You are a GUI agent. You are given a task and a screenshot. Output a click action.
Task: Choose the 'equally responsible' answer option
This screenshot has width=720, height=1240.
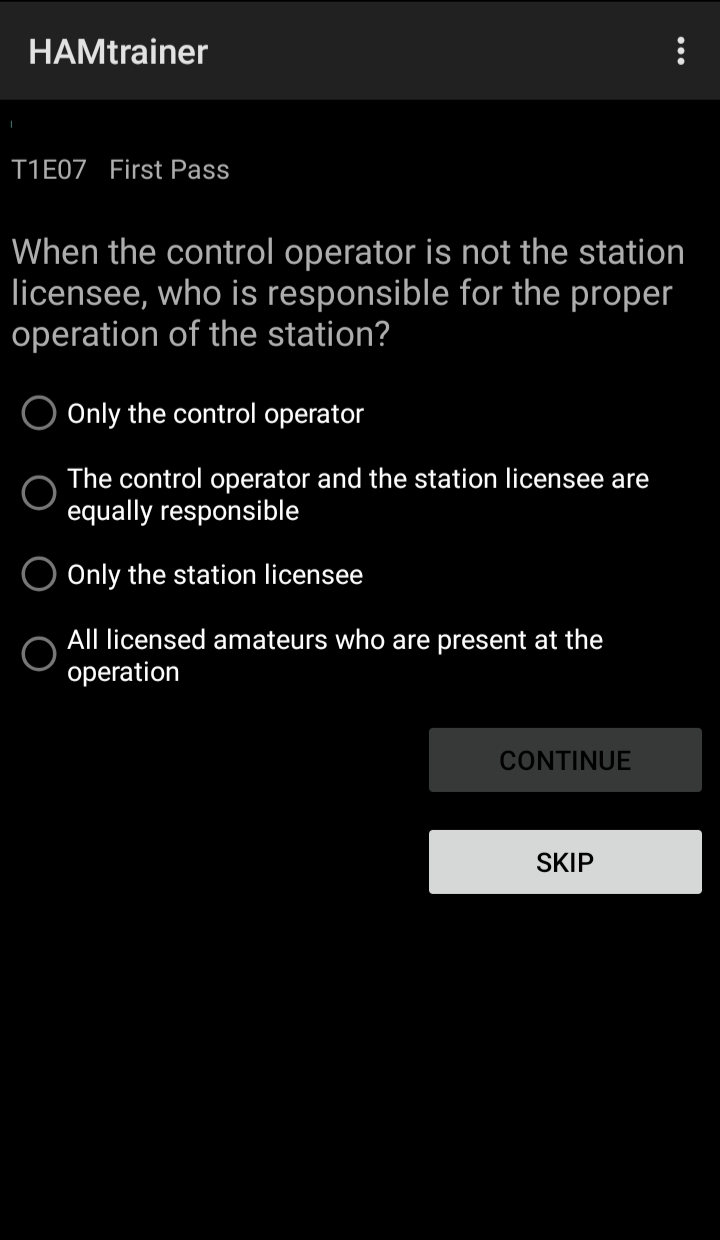coord(39,493)
